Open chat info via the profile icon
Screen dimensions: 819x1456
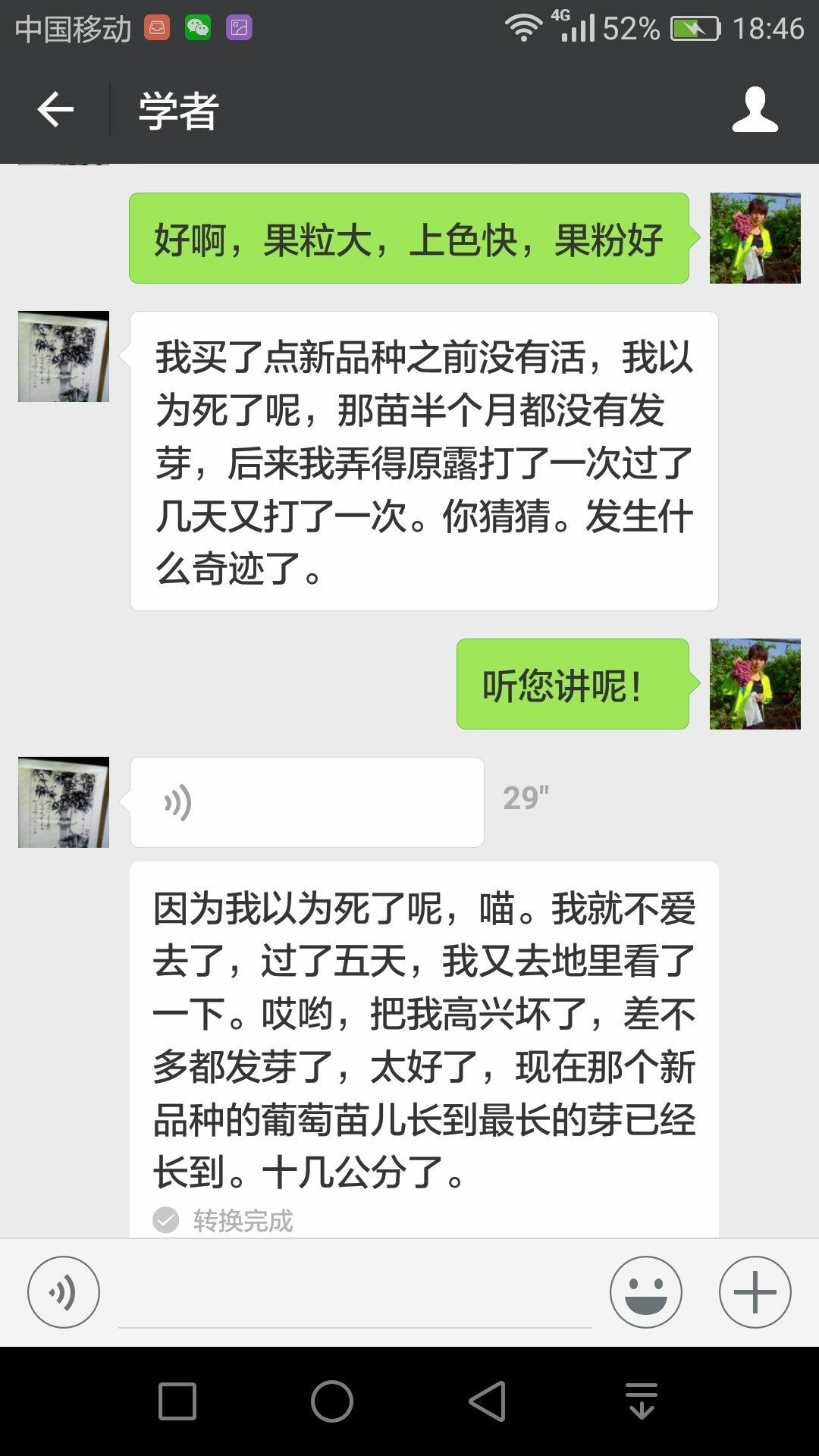coord(755,110)
